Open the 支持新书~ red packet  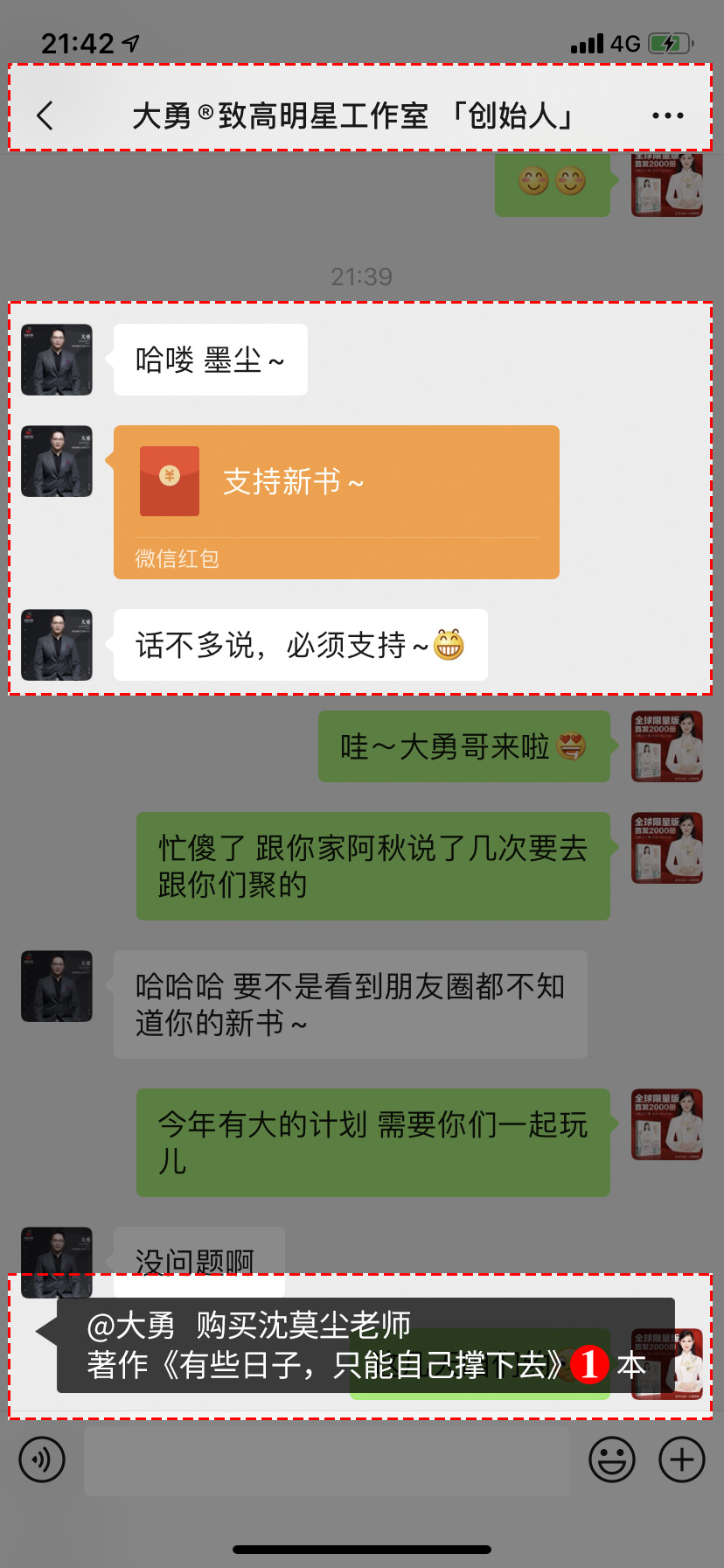point(336,501)
